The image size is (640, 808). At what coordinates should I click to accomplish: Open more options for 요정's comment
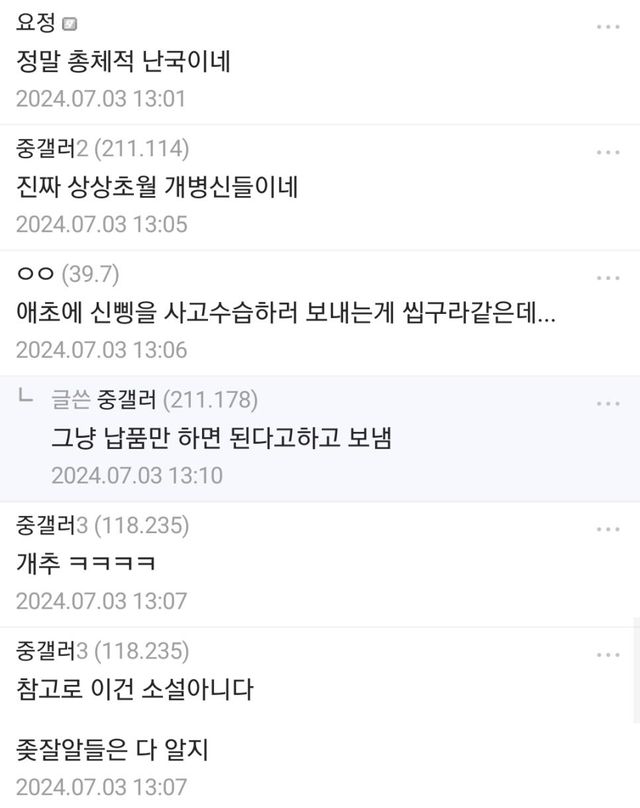point(608,26)
